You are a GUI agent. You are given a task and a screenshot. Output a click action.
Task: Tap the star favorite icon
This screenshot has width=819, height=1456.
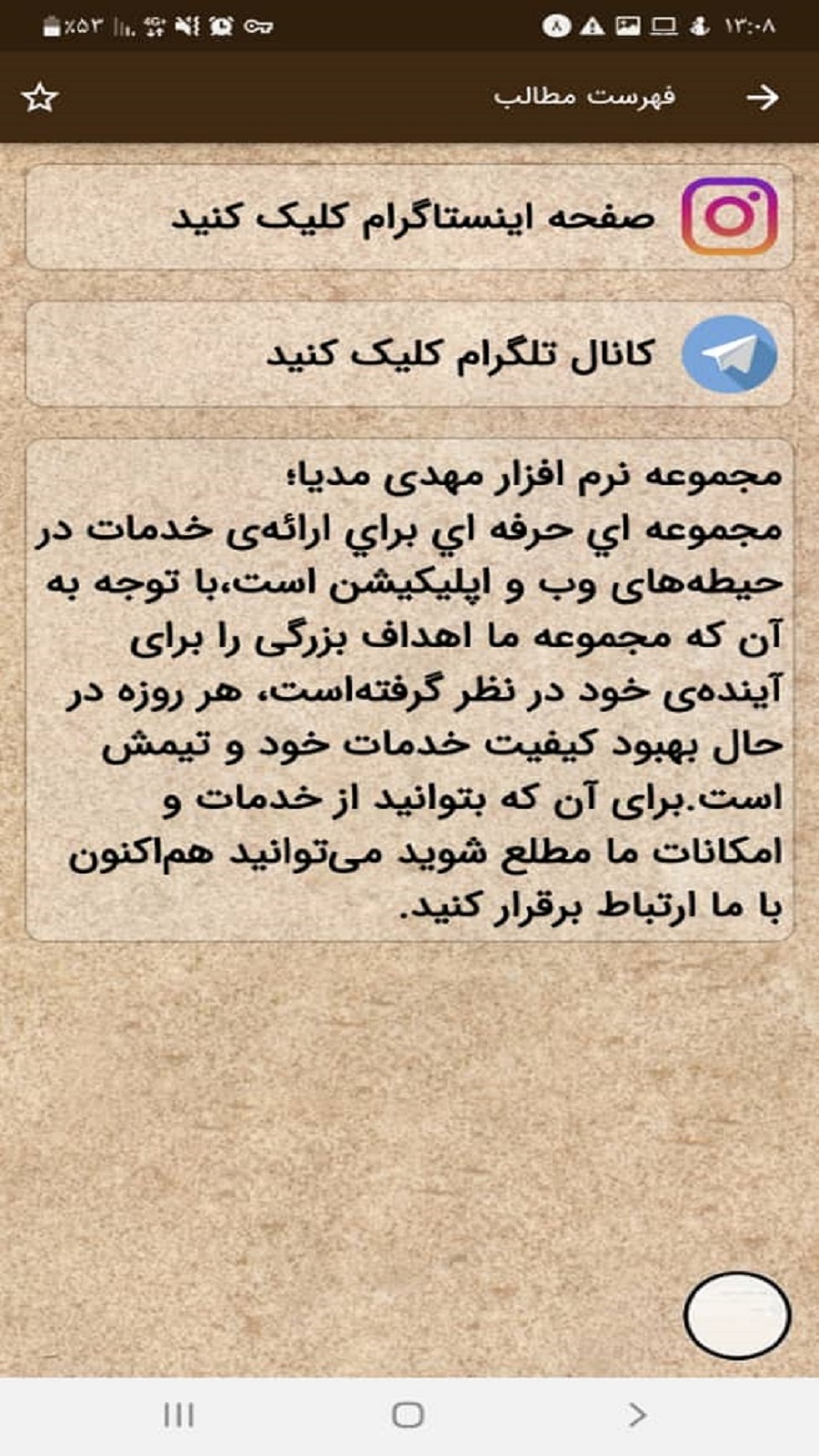(40, 97)
